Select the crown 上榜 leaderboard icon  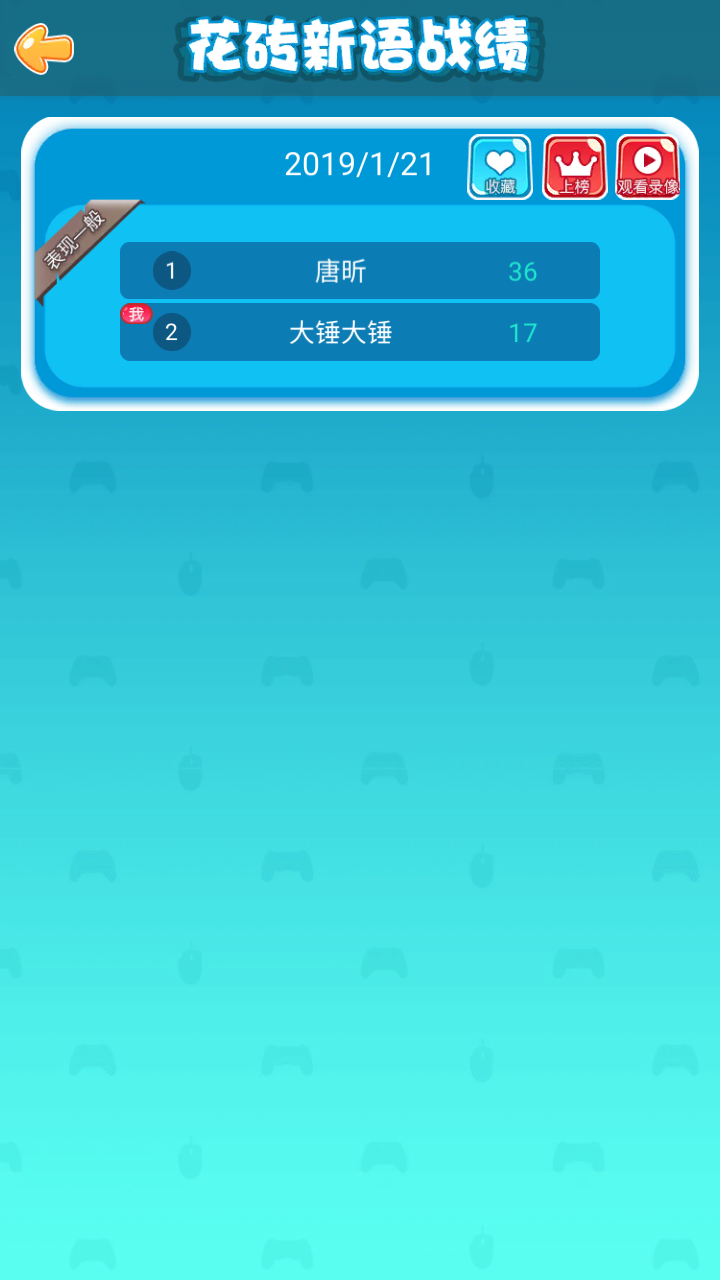pyautogui.click(x=574, y=166)
